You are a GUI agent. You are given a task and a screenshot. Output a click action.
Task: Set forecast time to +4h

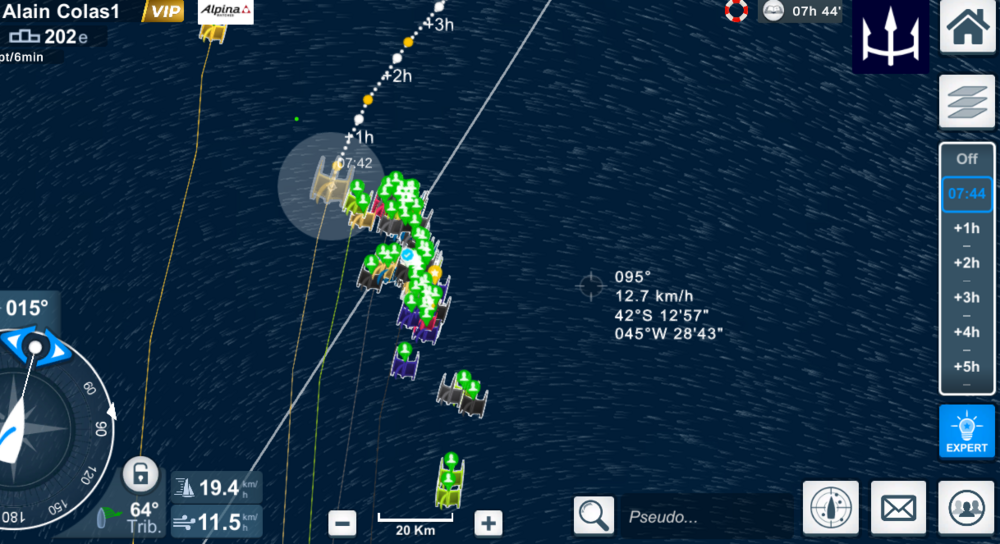967,332
